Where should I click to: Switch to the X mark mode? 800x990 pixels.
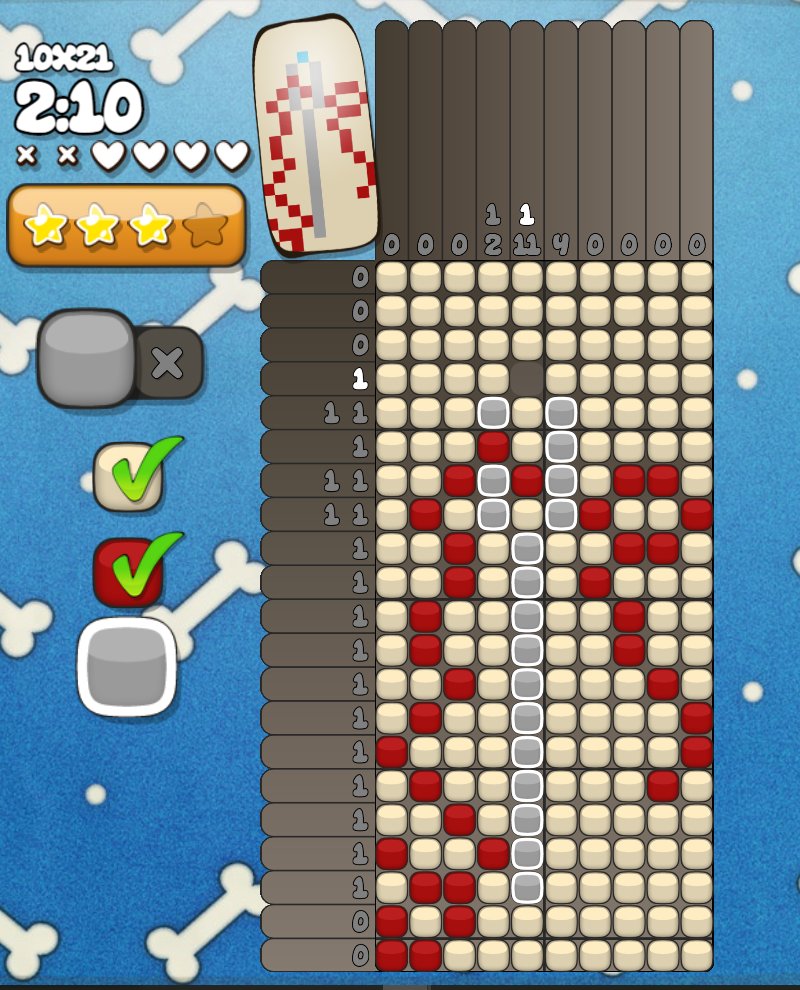tap(168, 362)
